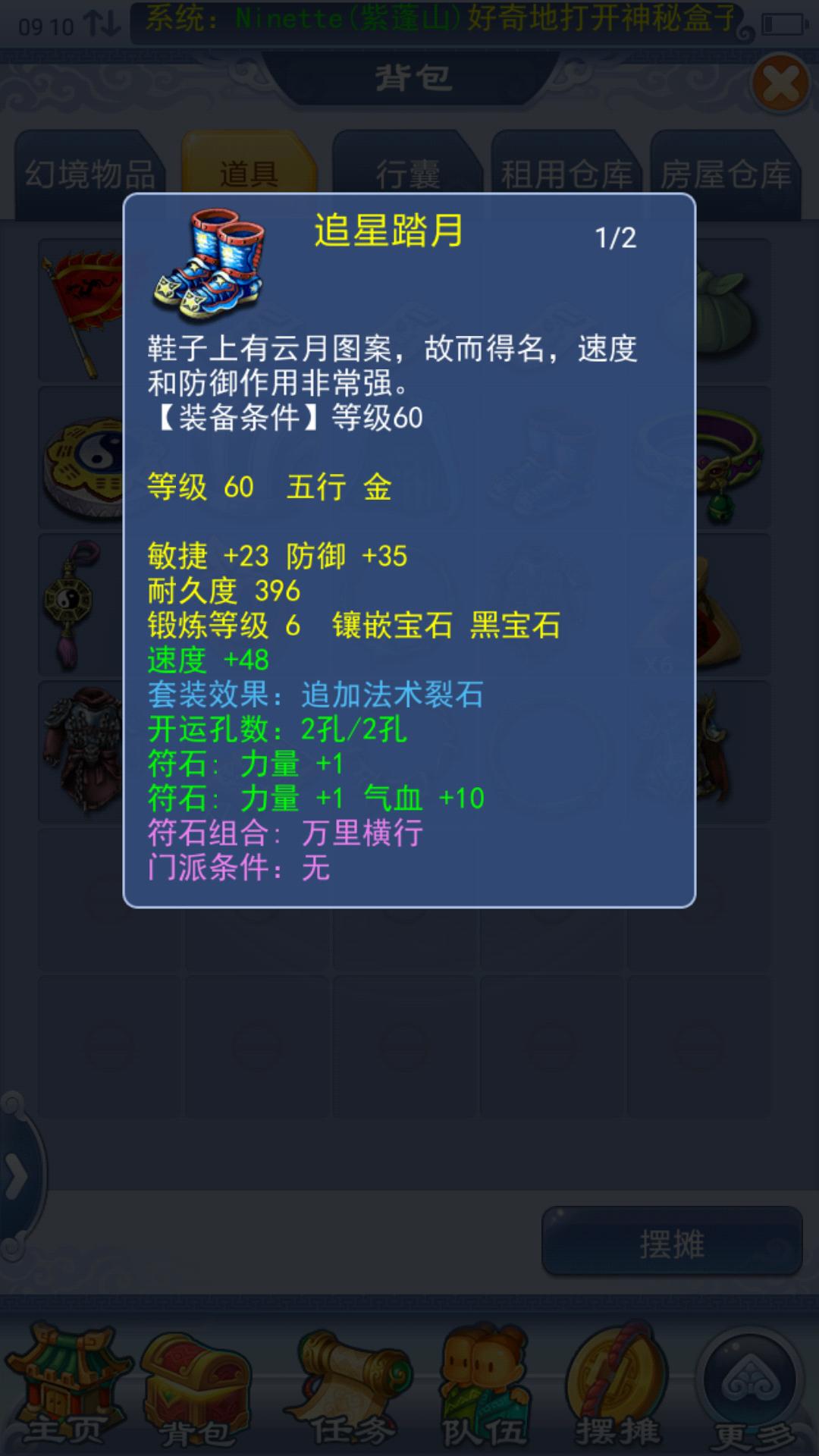Open the 任务 quests section

click(x=351, y=1388)
